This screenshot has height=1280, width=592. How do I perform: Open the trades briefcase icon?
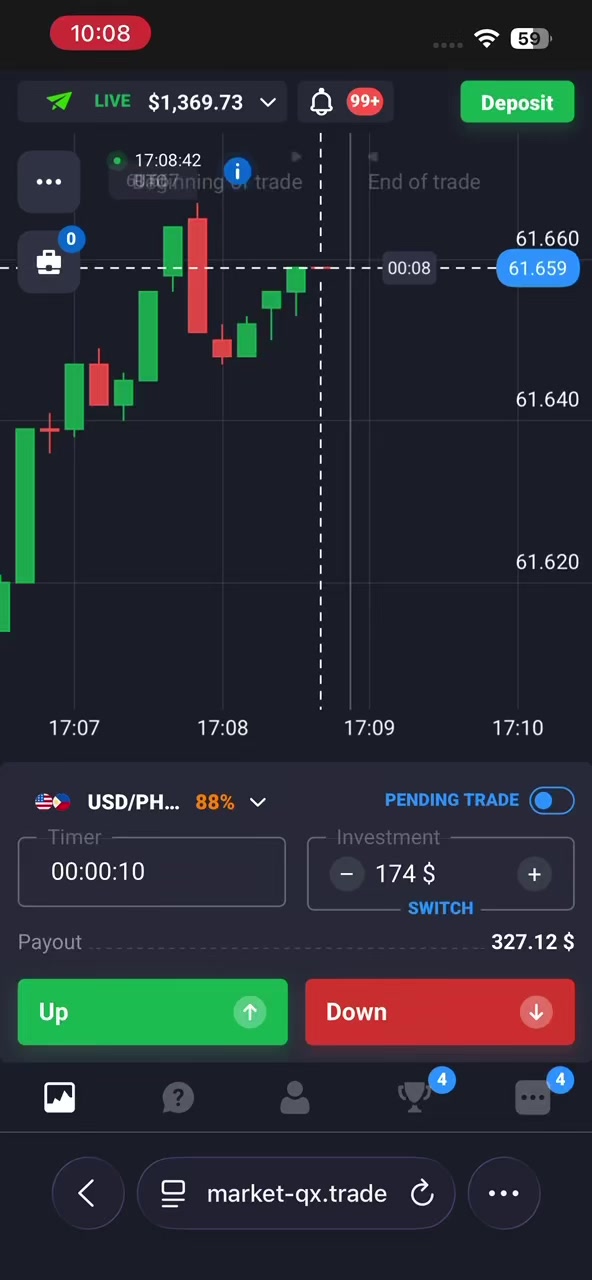click(x=49, y=263)
